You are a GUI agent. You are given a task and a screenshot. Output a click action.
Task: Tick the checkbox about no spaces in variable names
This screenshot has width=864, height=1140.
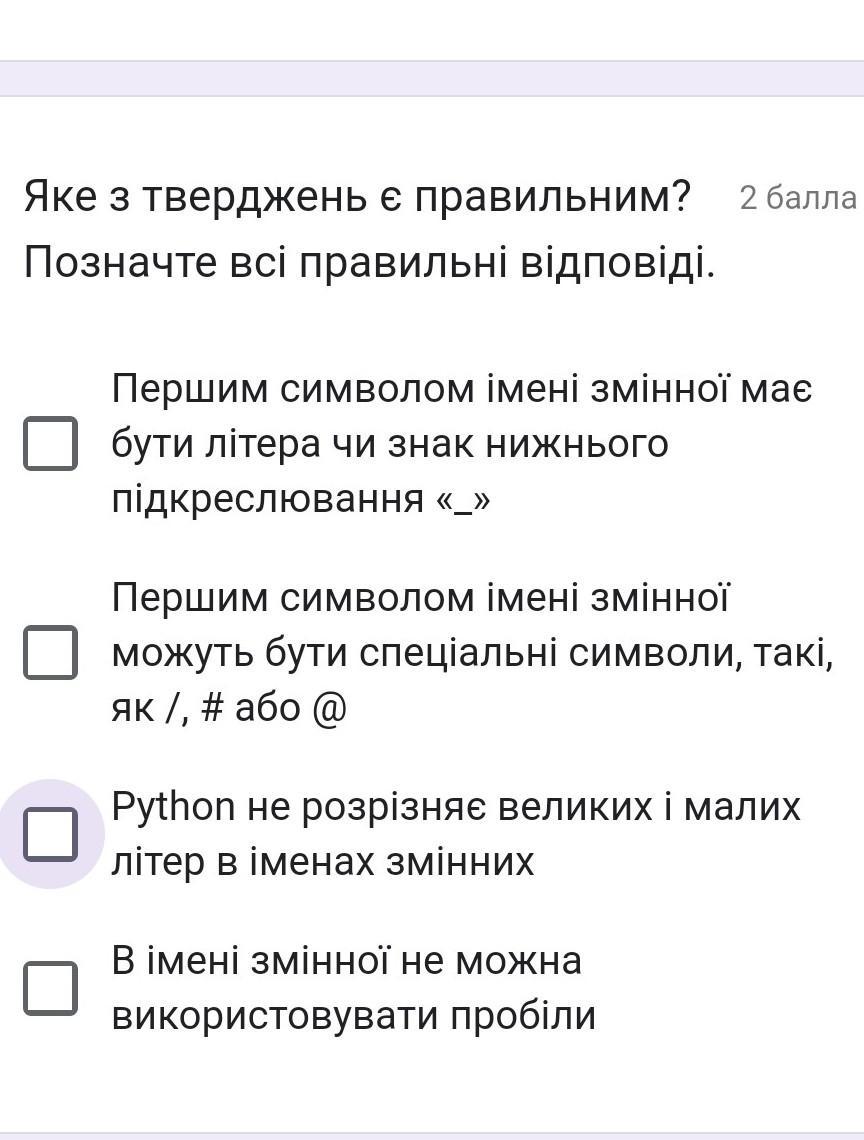pos(50,988)
